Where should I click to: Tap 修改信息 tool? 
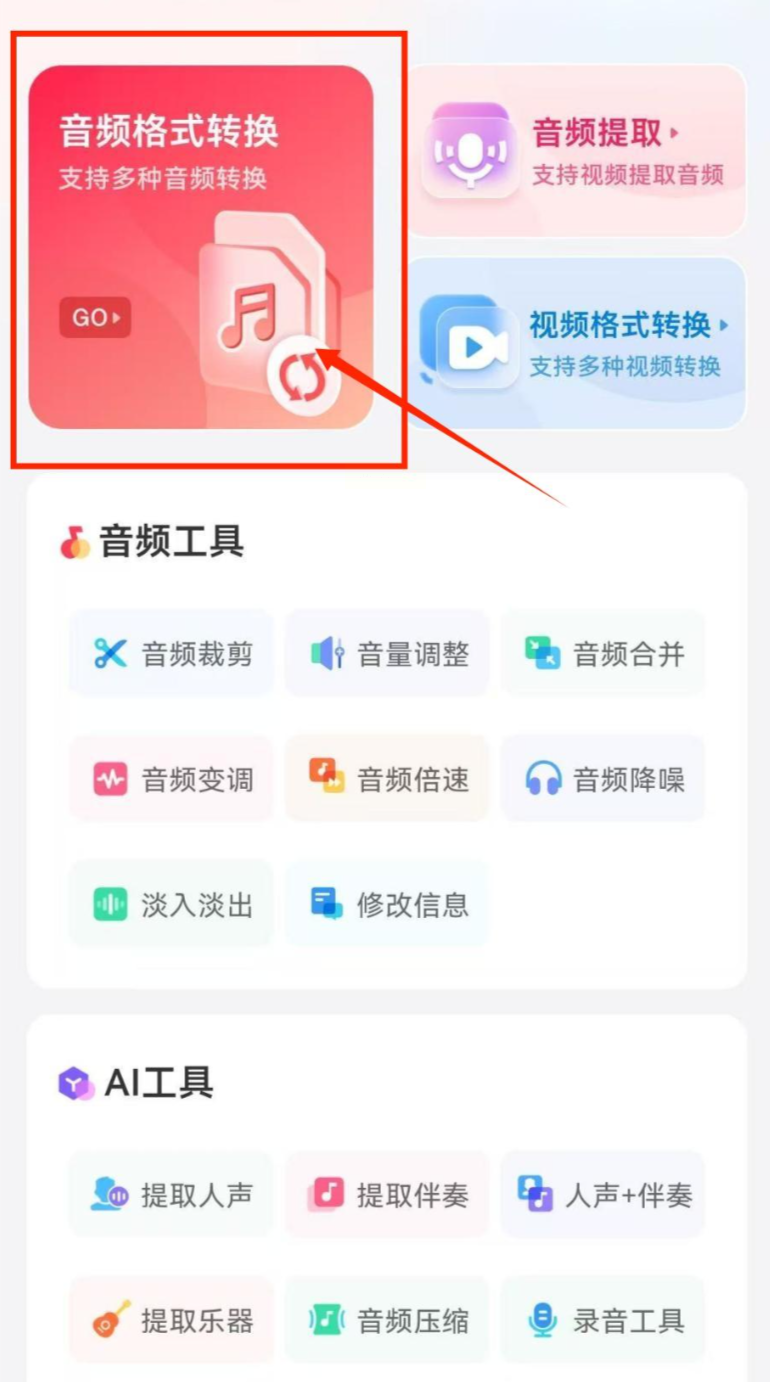click(387, 904)
